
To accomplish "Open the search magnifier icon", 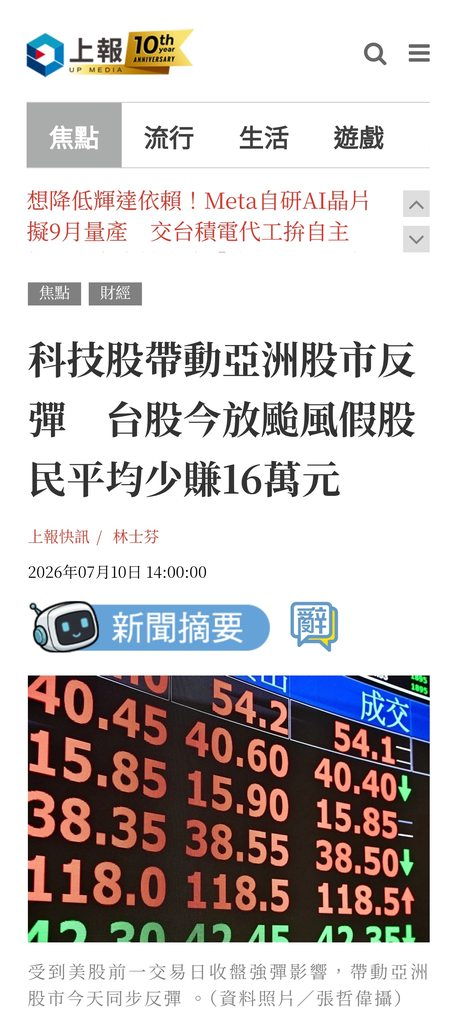I will [375, 54].
